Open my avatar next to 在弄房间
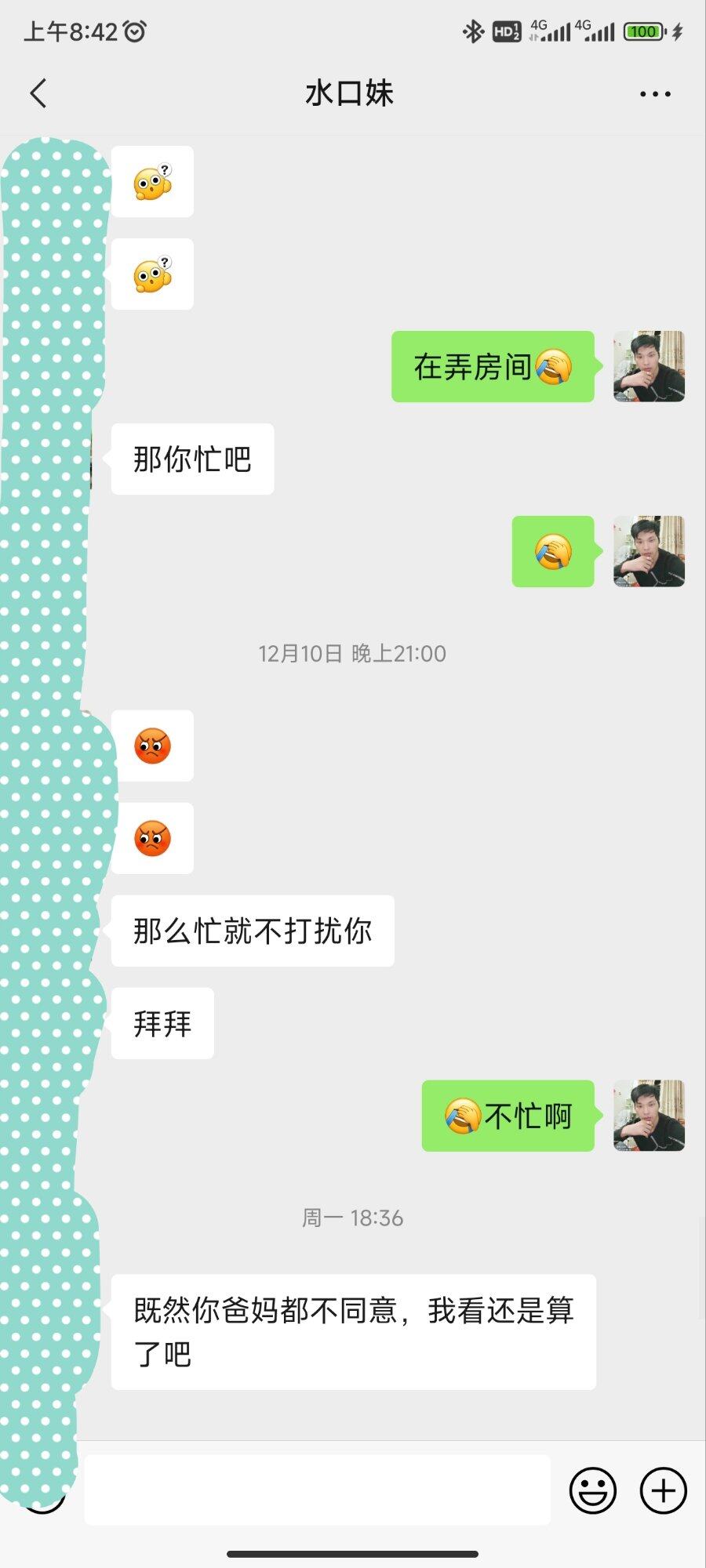The image size is (706, 1568). (649, 366)
